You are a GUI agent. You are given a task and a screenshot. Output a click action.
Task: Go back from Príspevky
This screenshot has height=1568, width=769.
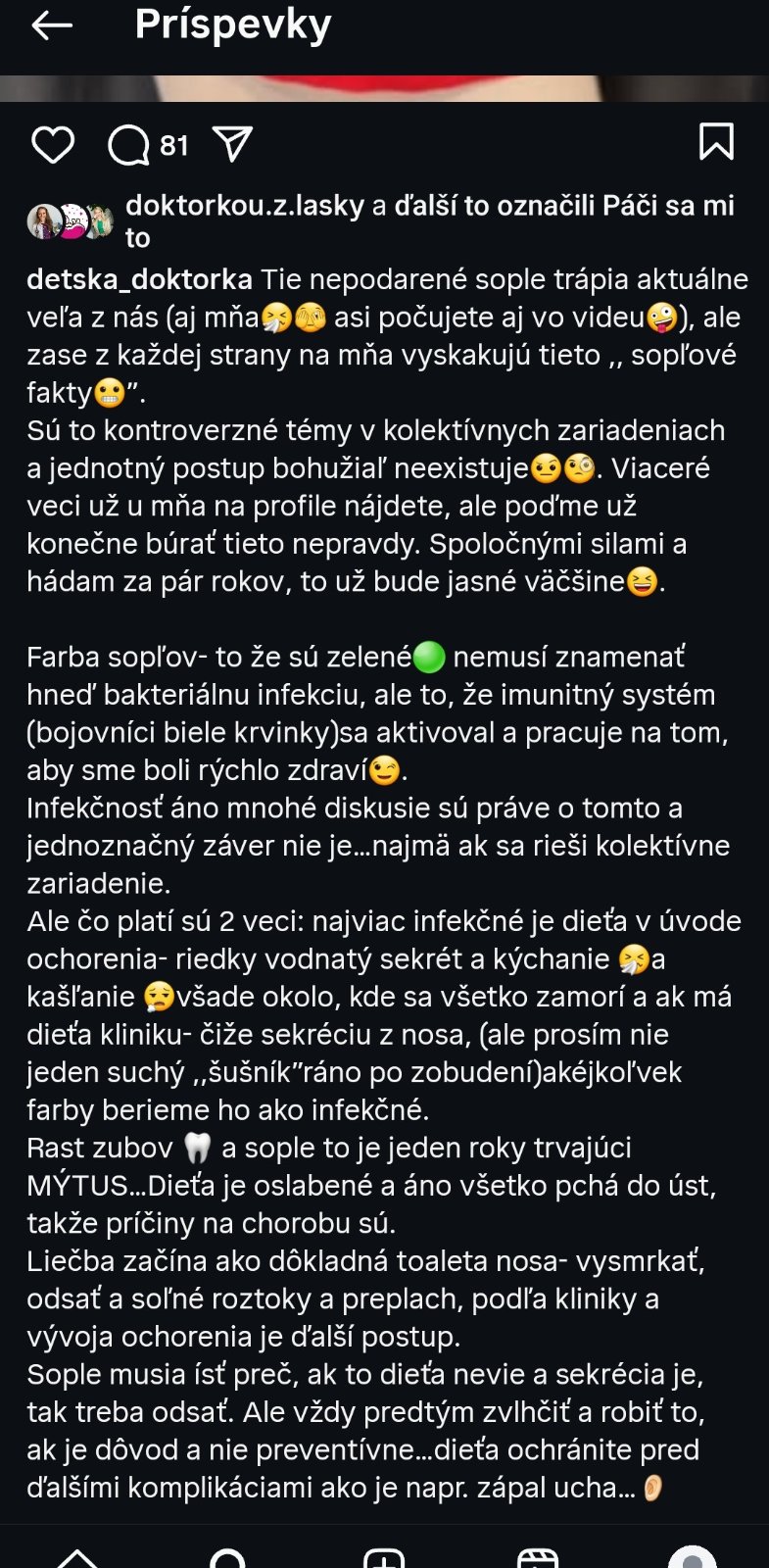click(x=52, y=26)
